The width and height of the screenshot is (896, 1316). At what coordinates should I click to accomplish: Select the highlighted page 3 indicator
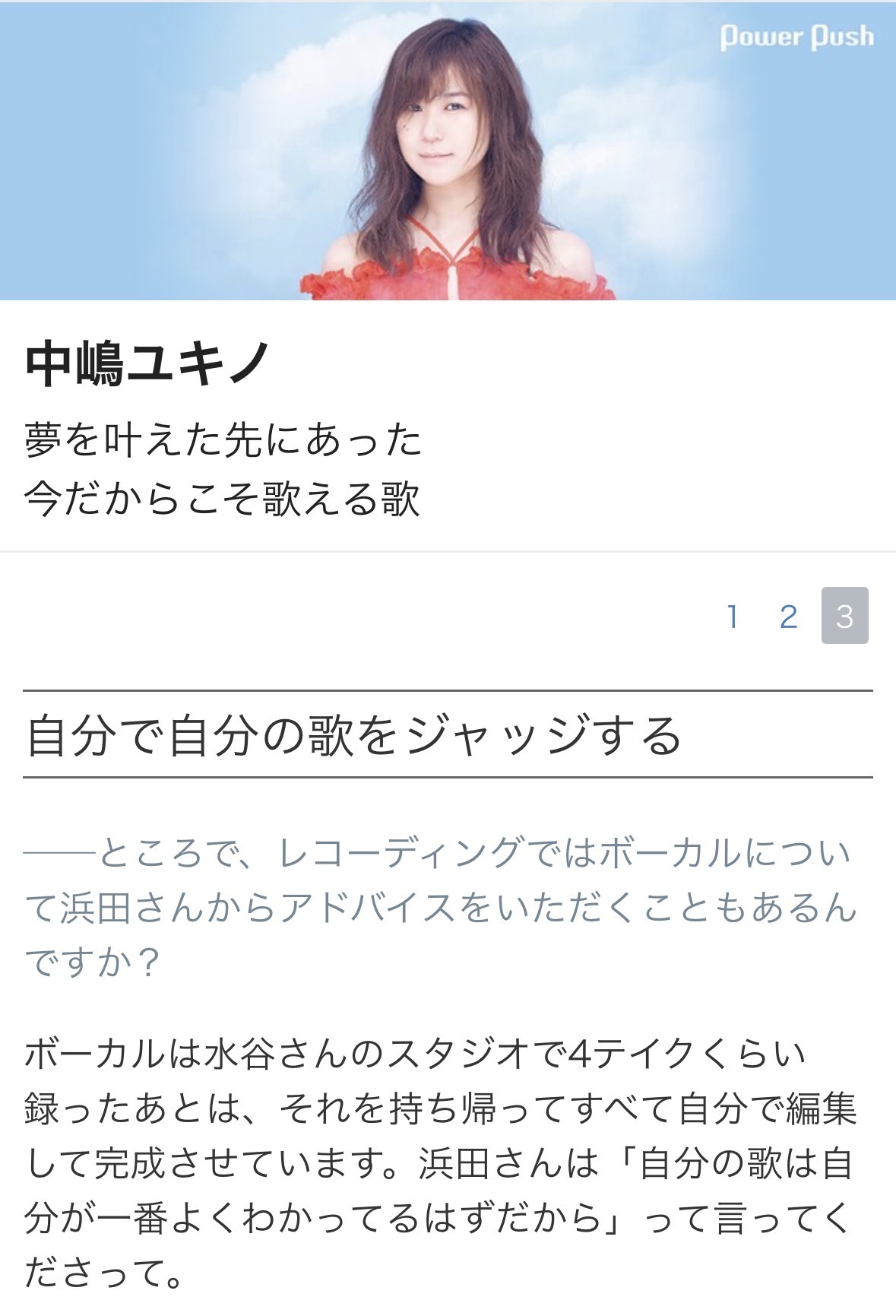[844, 616]
